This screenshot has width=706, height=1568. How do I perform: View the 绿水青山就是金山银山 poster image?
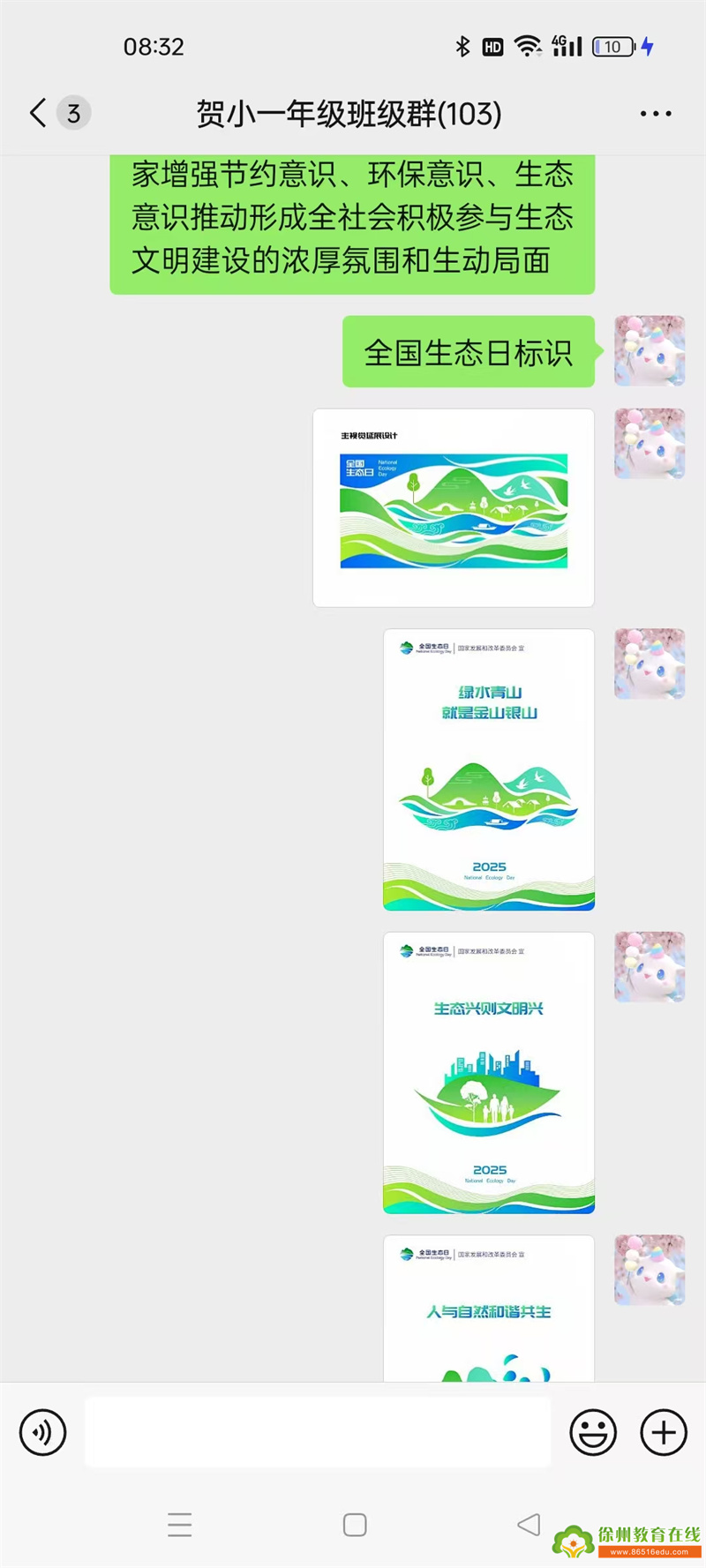(x=489, y=769)
